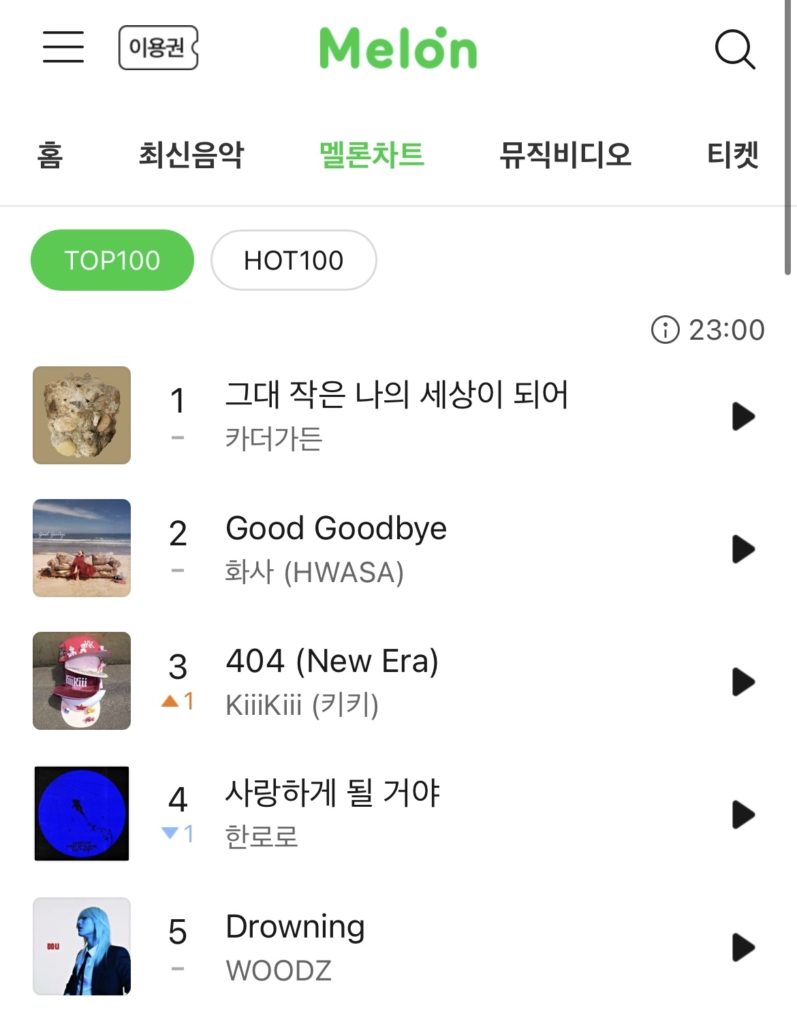Viewport: 797px width, 1024px height.
Task: Play Drowning by WOODZ
Action: pos(743,947)
